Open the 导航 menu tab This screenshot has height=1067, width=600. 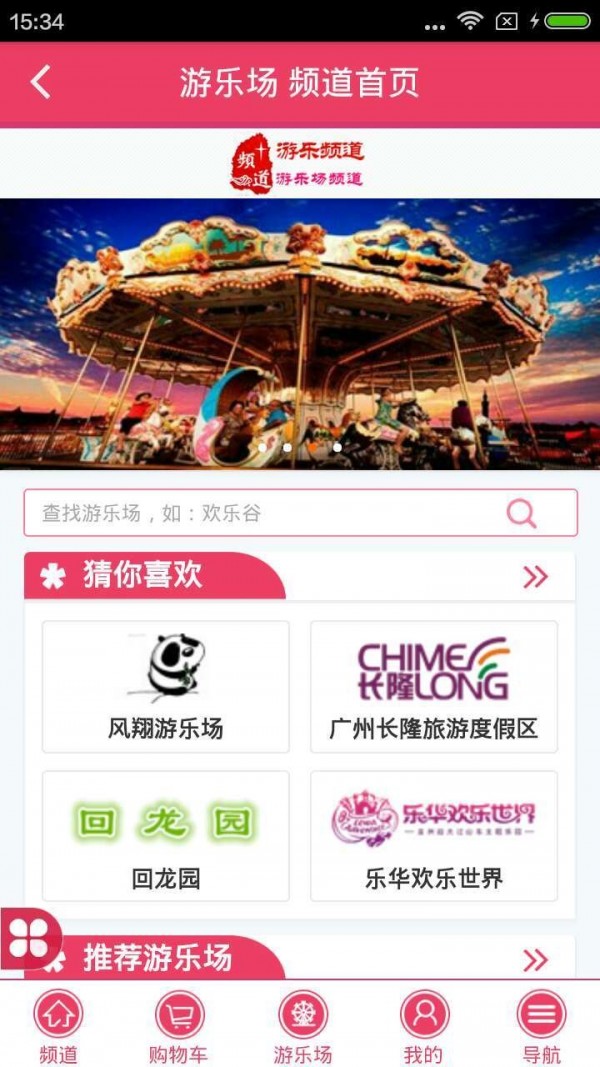541,1027
